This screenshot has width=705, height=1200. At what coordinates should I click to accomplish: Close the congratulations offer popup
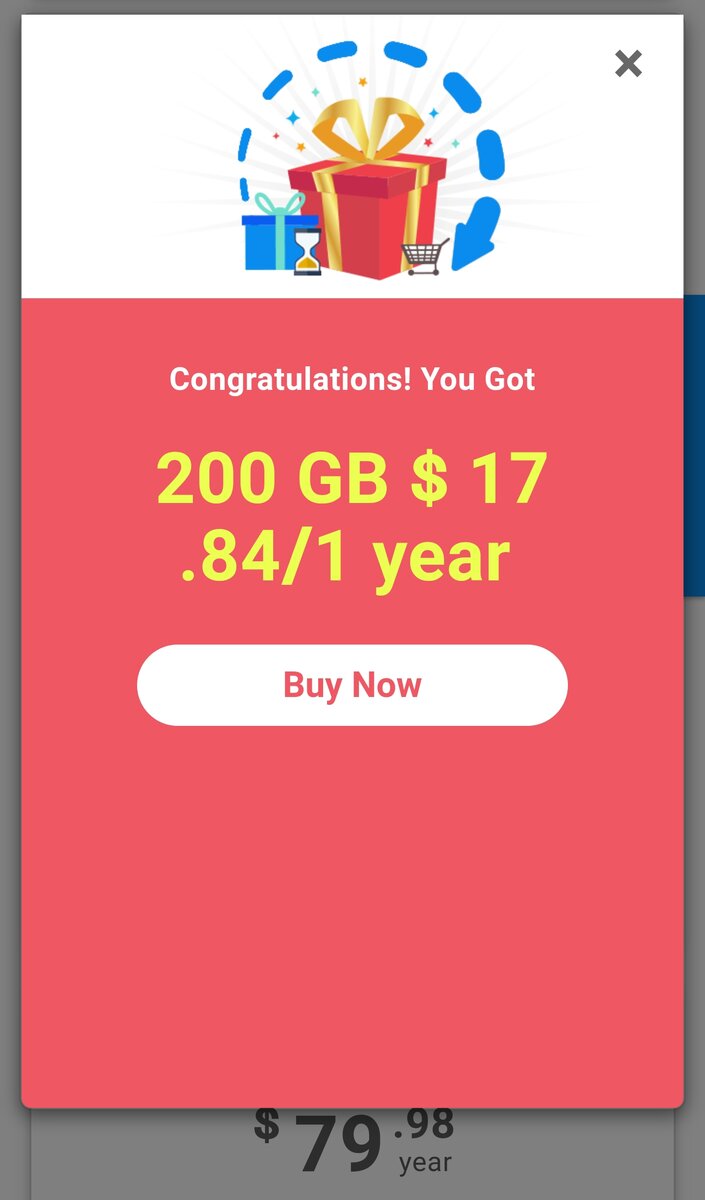tap(628, 64)
